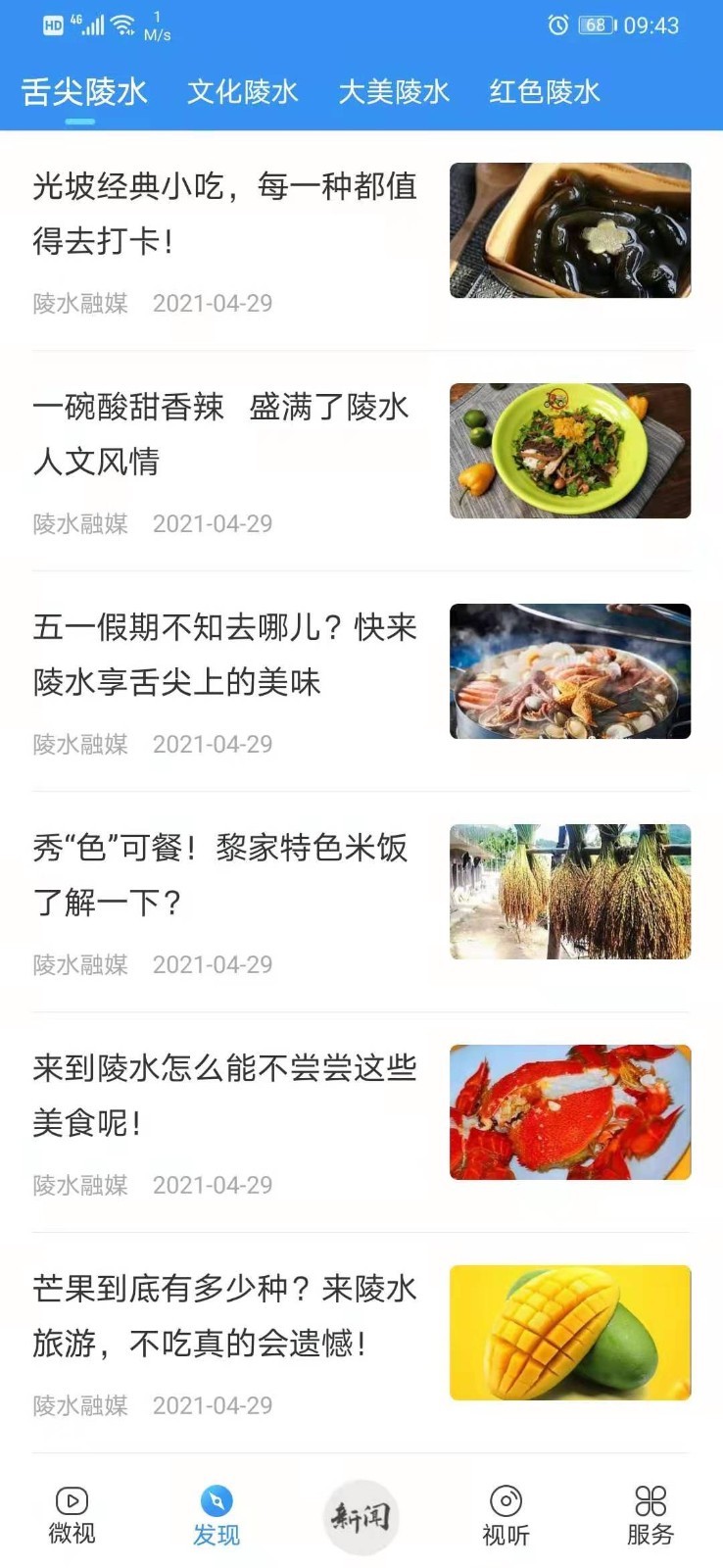
Task: Read the 五一假期不知去哪儿 article
Action: 361,682
